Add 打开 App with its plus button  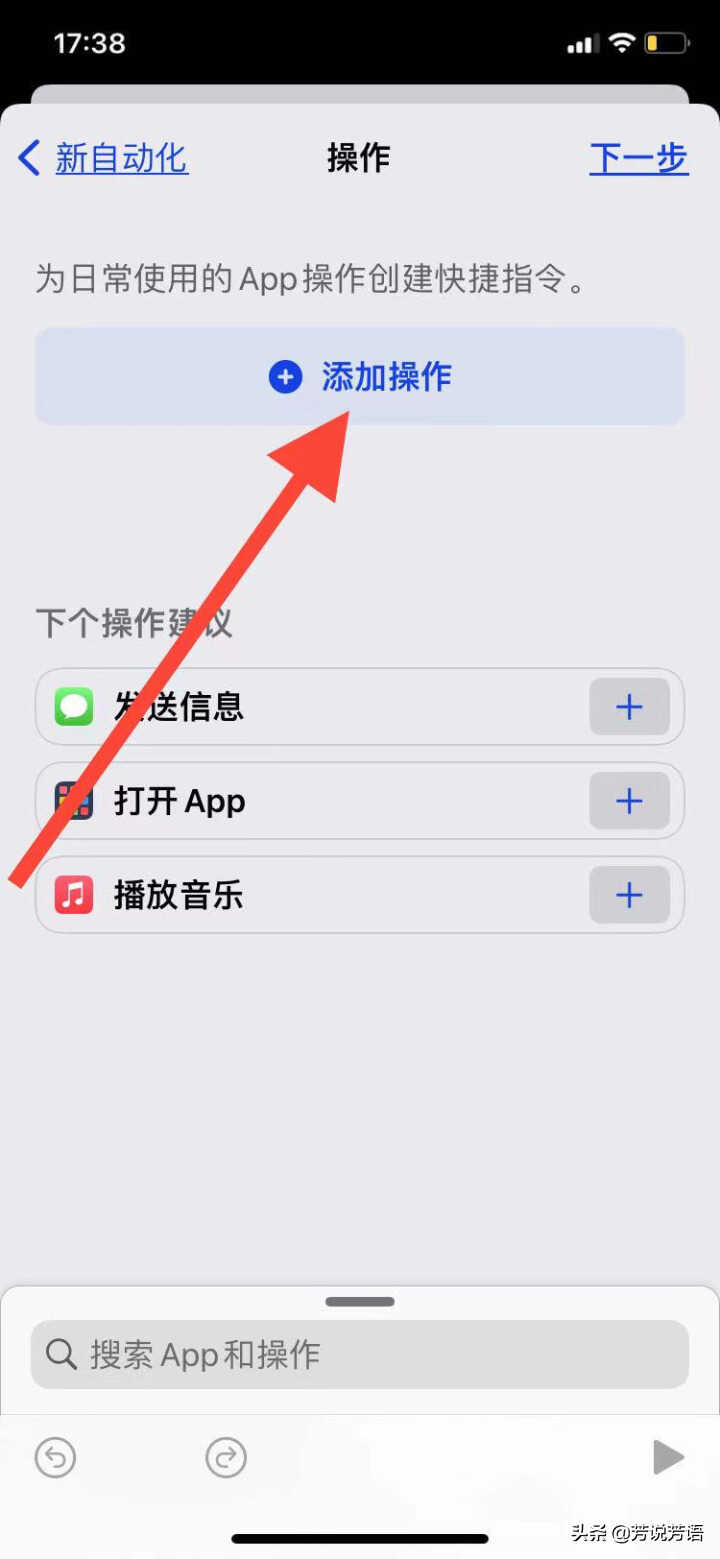tap(629, 801)
